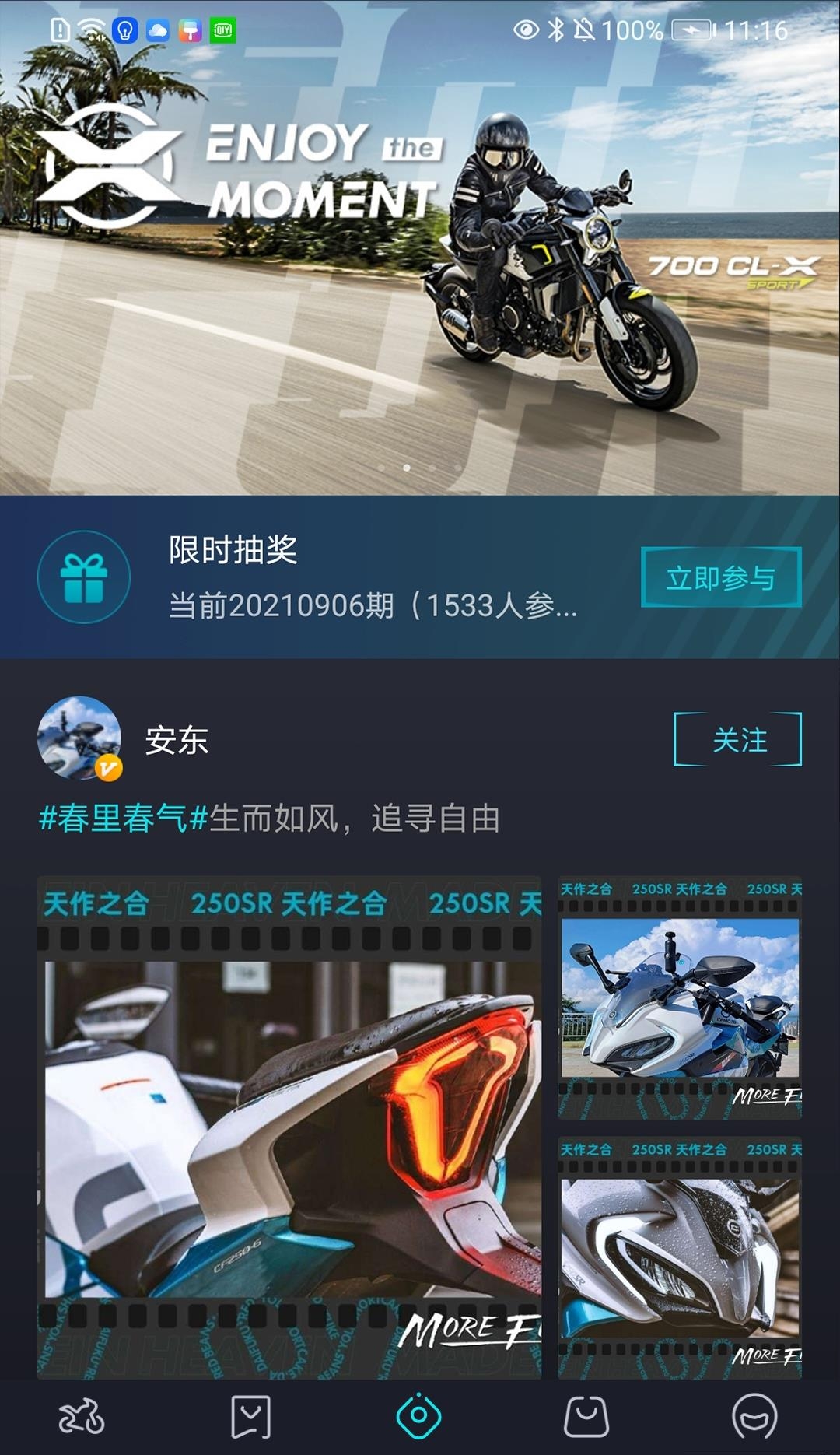
Task: Switch to the bookmark-style second tab
Action: tap(250, 1417)
